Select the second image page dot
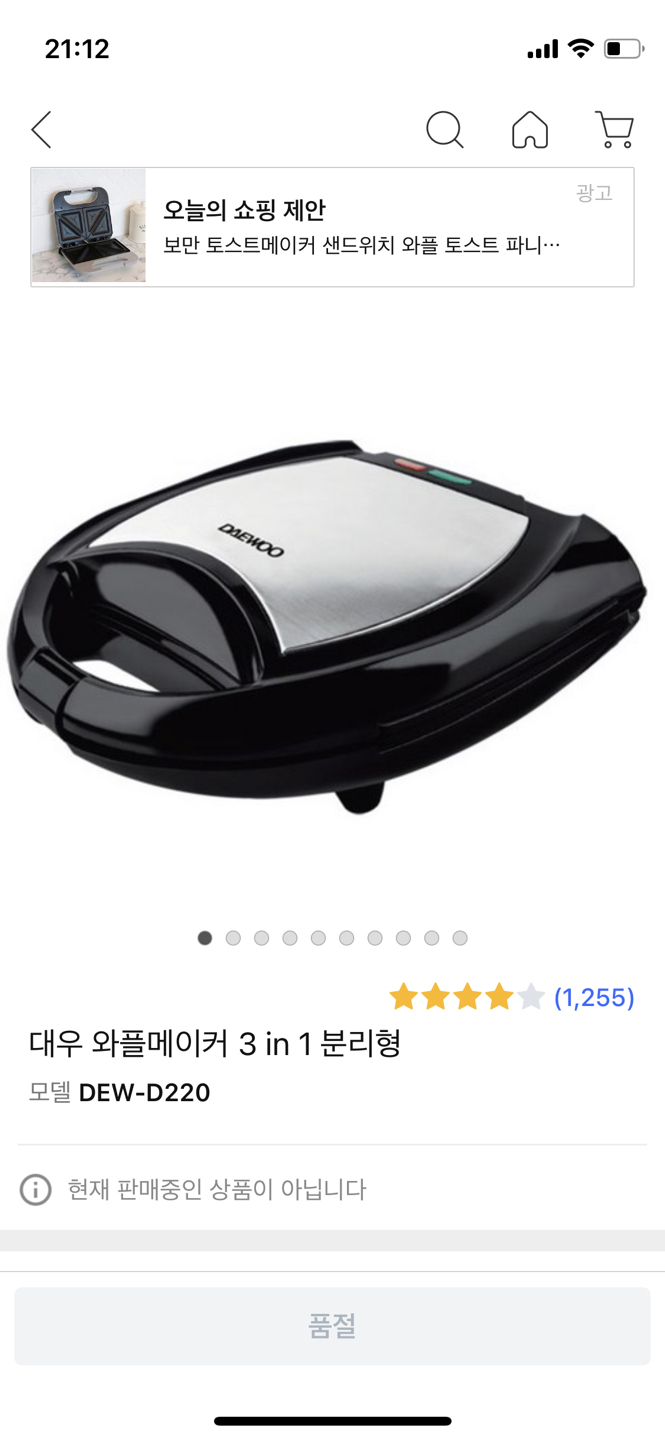The image size is (665, 1440). (x=233, y=938)
